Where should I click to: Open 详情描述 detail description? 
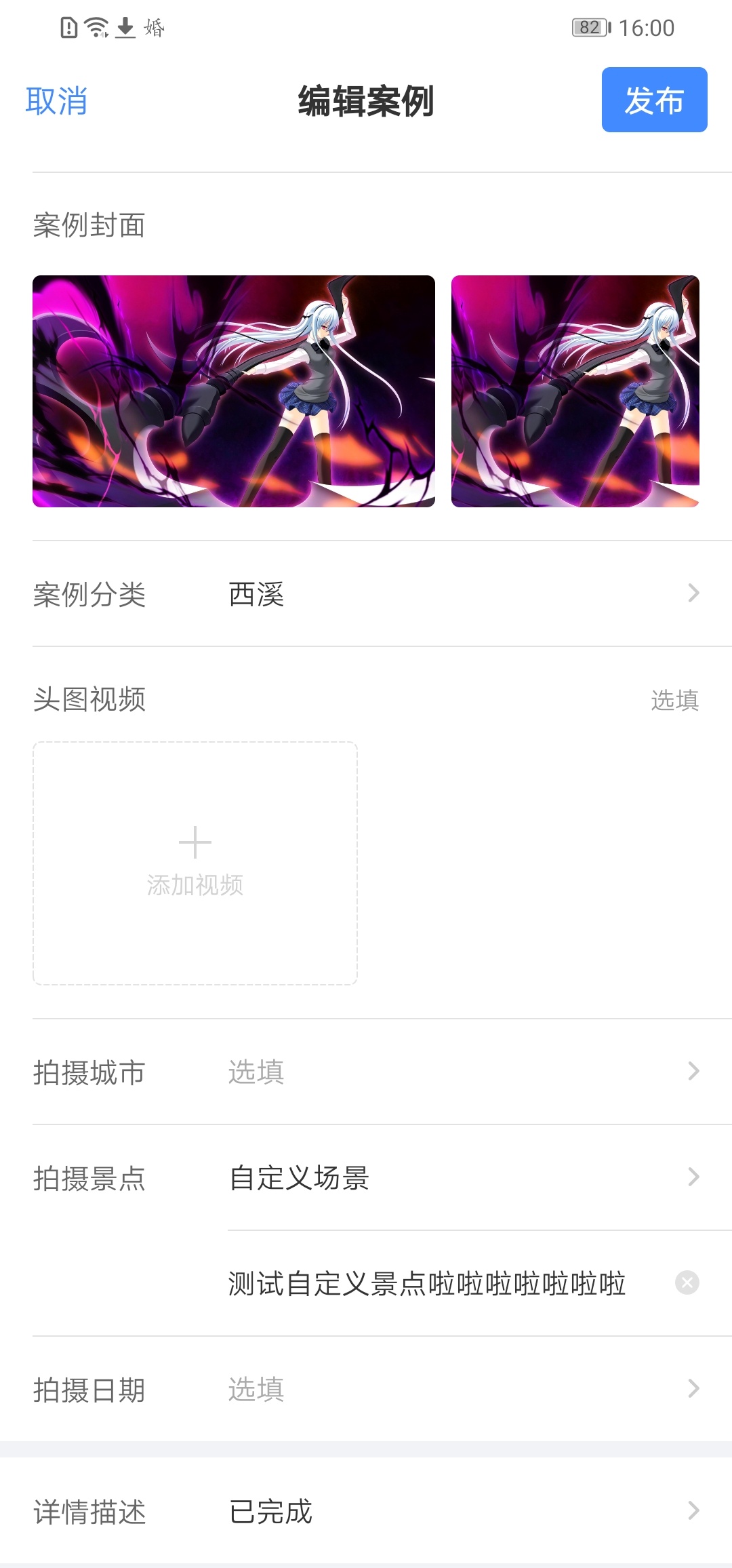click(x=366, y=1511)
